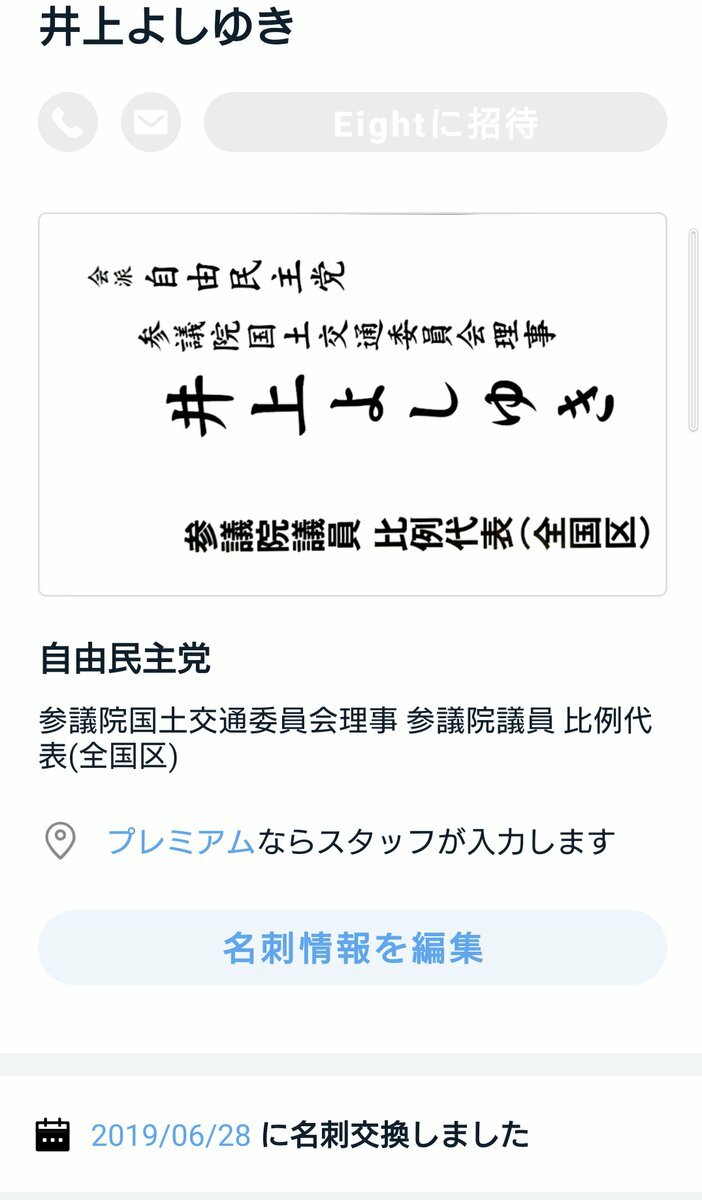Tap the email envelope icon
Image resolution: width=702 pixels, height=1200 pixels.
(151, 123)
